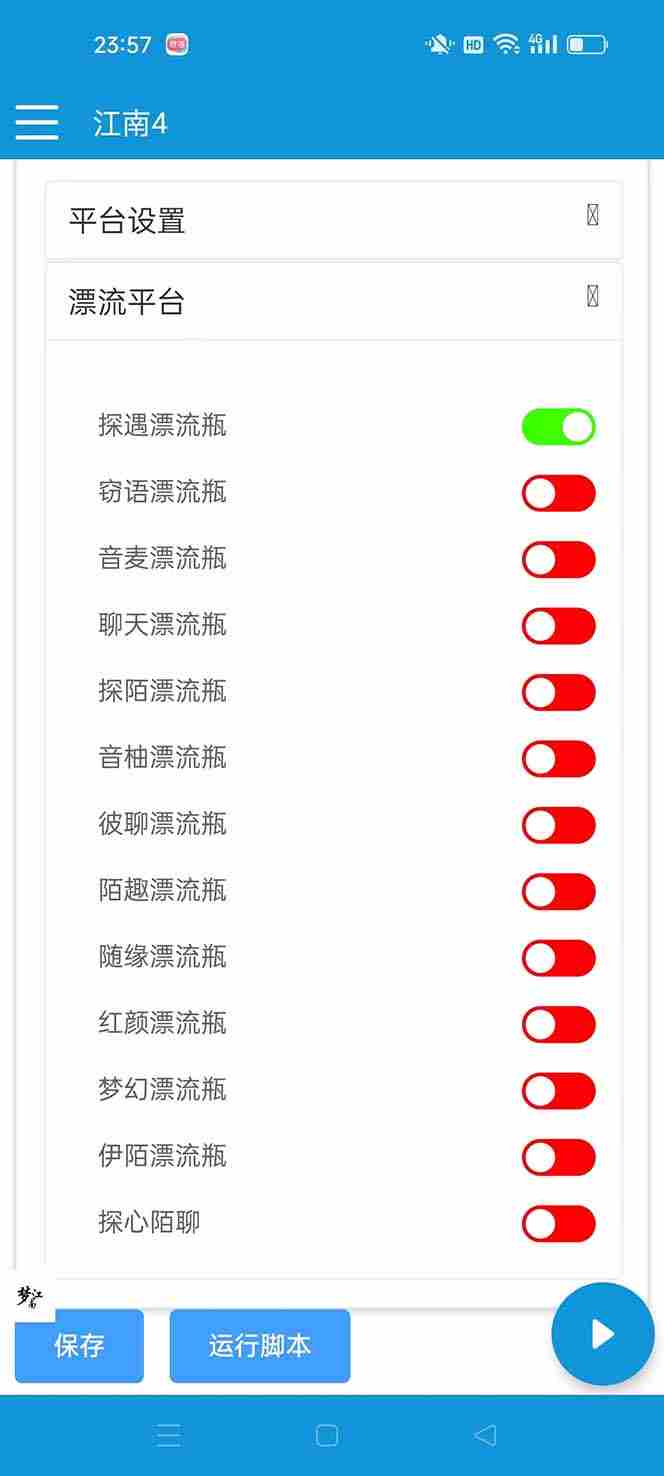This screenshot has width=664, height=1476.
Task: Turn on the 探心陌聊 switch
Action: 558,1223
